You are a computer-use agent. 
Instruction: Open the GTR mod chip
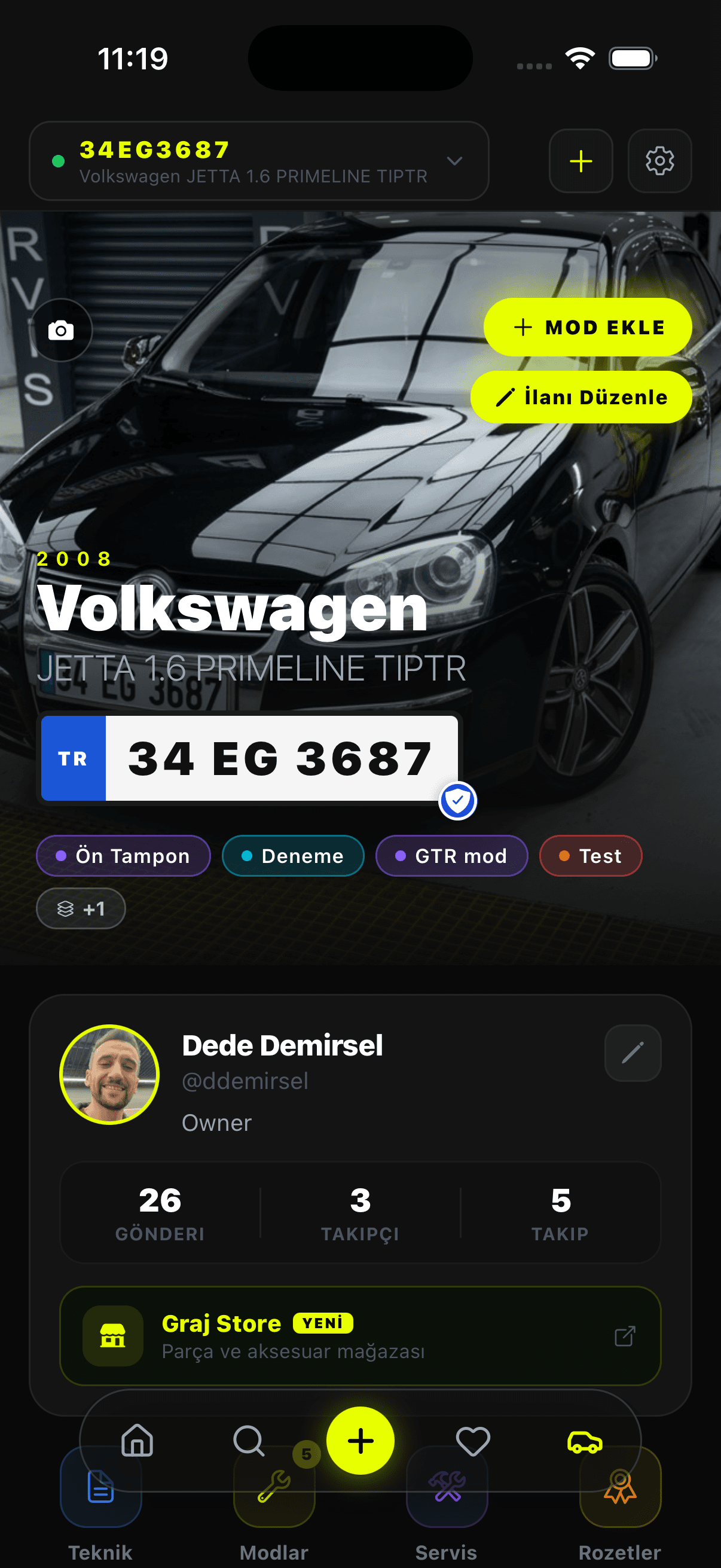coord(451,855)
